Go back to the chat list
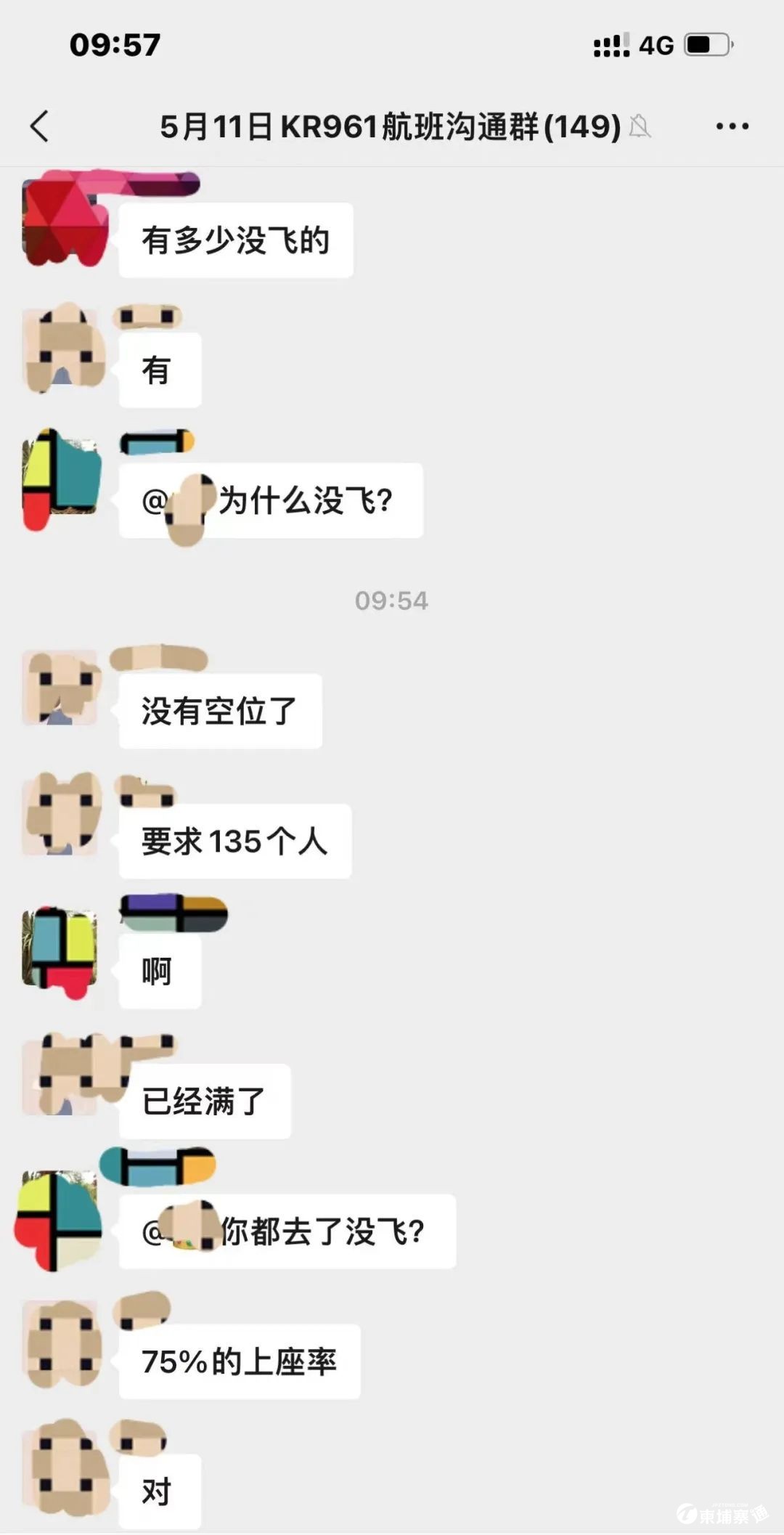Image resolution: width=784 pixels, height=1535 pixels. [40, 126]
